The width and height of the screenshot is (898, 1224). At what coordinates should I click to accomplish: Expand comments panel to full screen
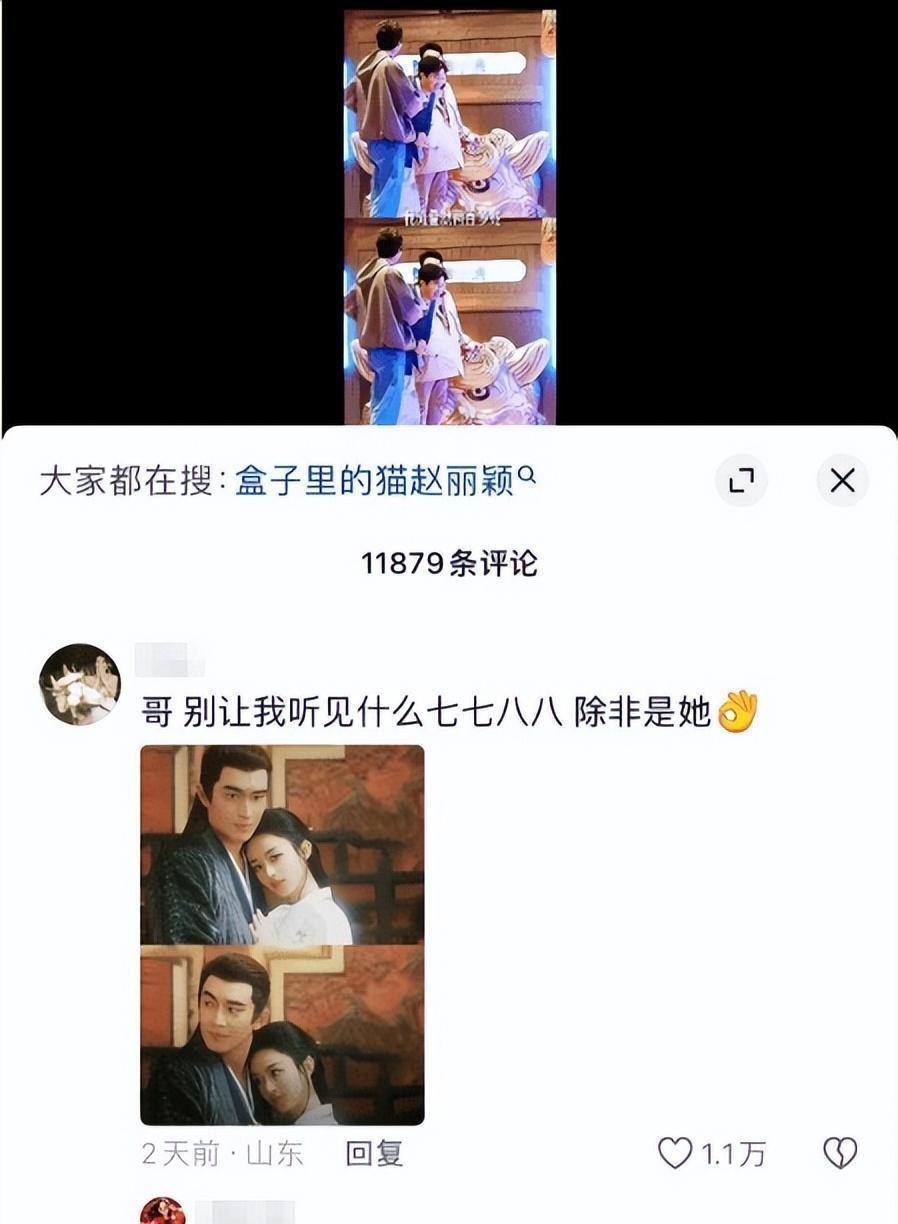[x=741, y=481]
